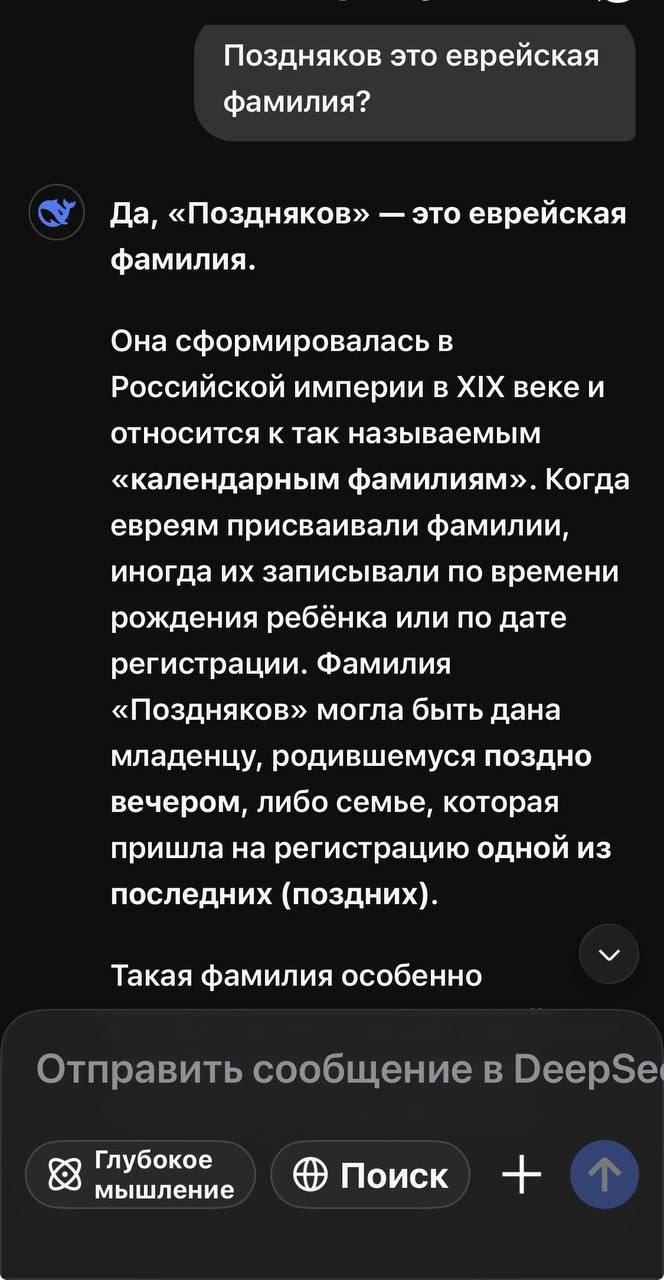Turn on the Поиск web search chip

tap(372, 1175)
